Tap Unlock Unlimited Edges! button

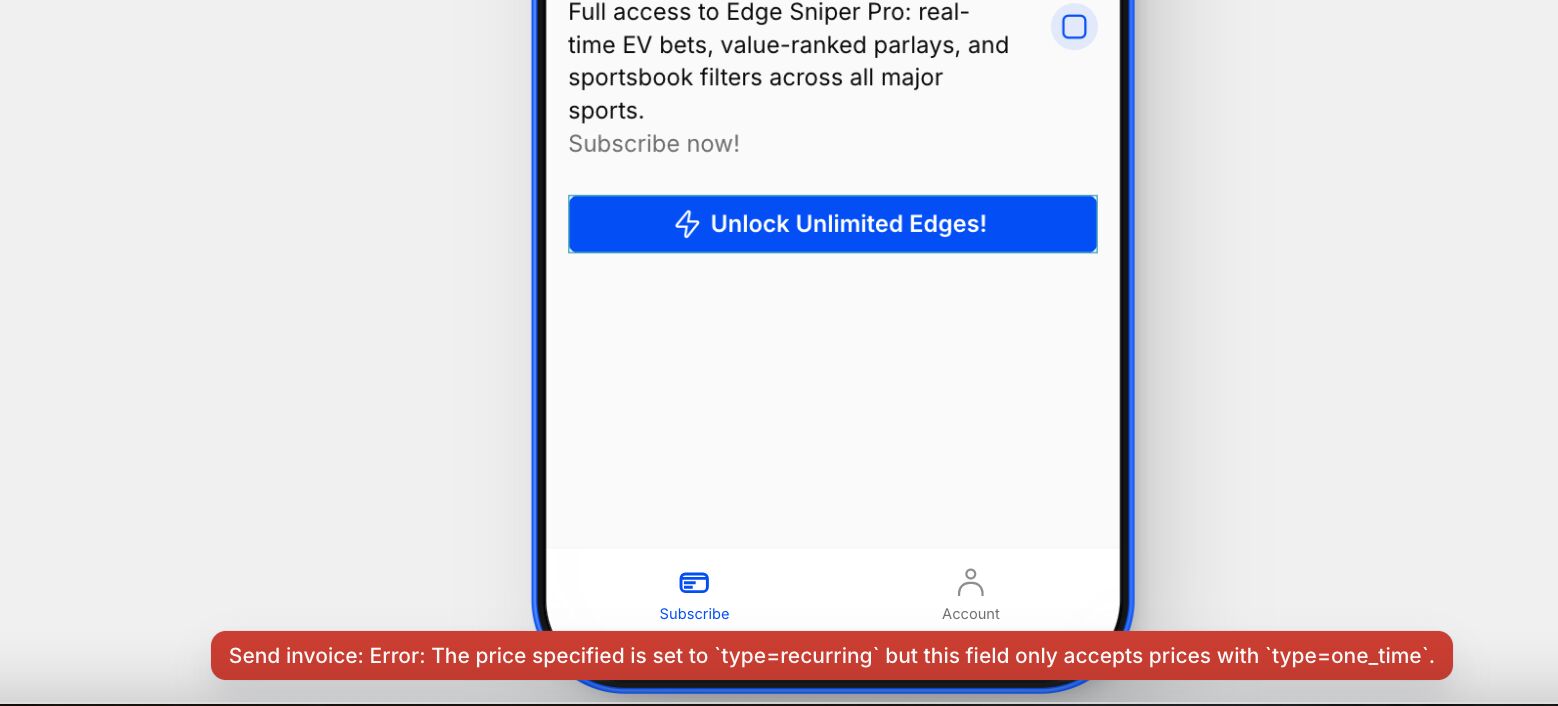coord(832,224)
